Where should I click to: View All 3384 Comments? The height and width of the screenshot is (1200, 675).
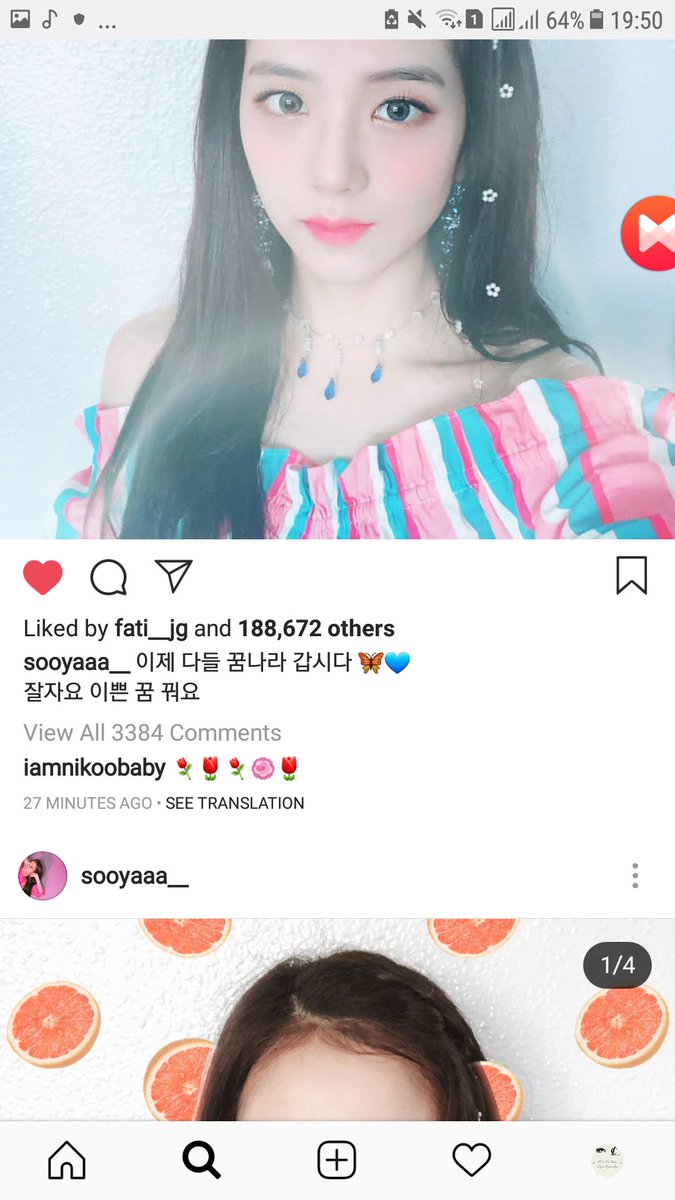click(152, 733)
